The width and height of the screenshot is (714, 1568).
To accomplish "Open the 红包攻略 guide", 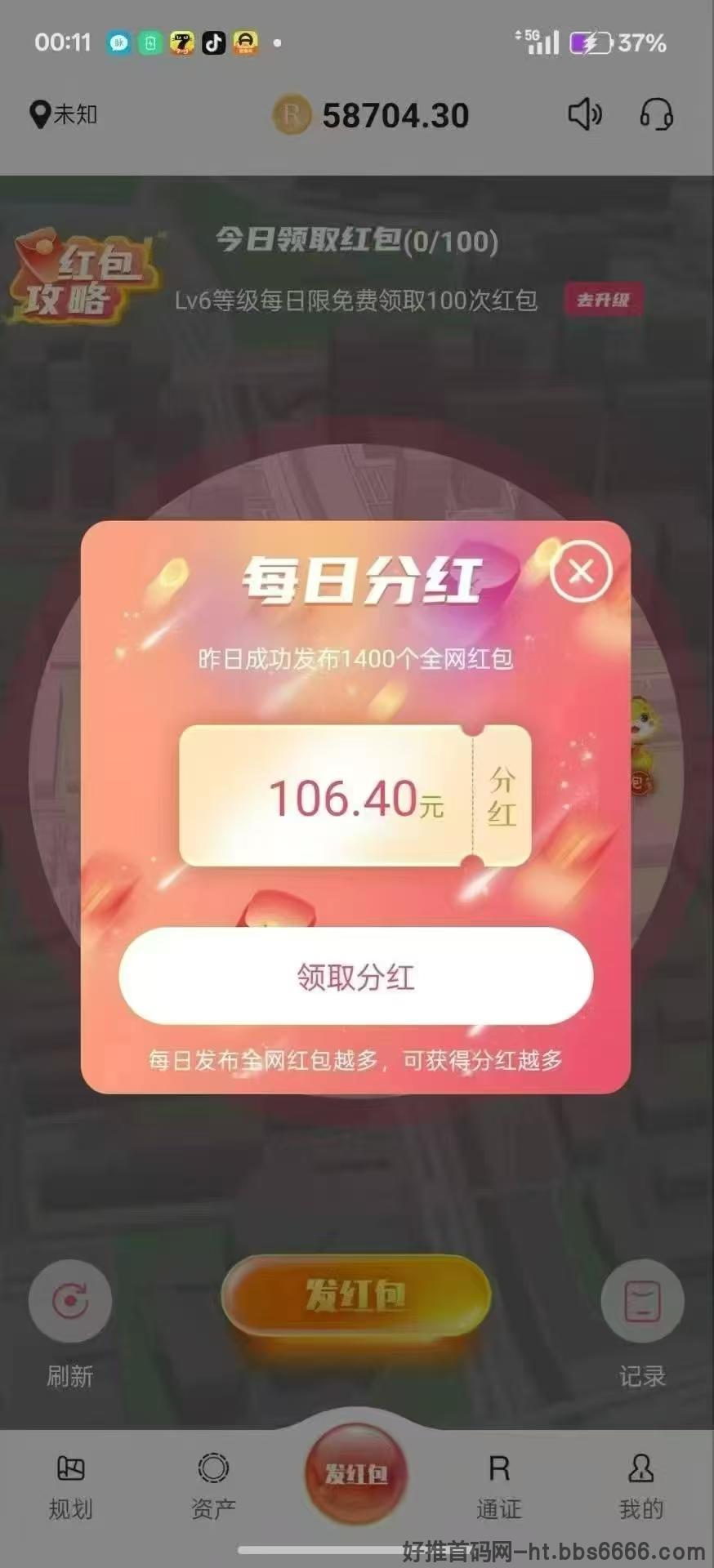I will click(80, 276).
